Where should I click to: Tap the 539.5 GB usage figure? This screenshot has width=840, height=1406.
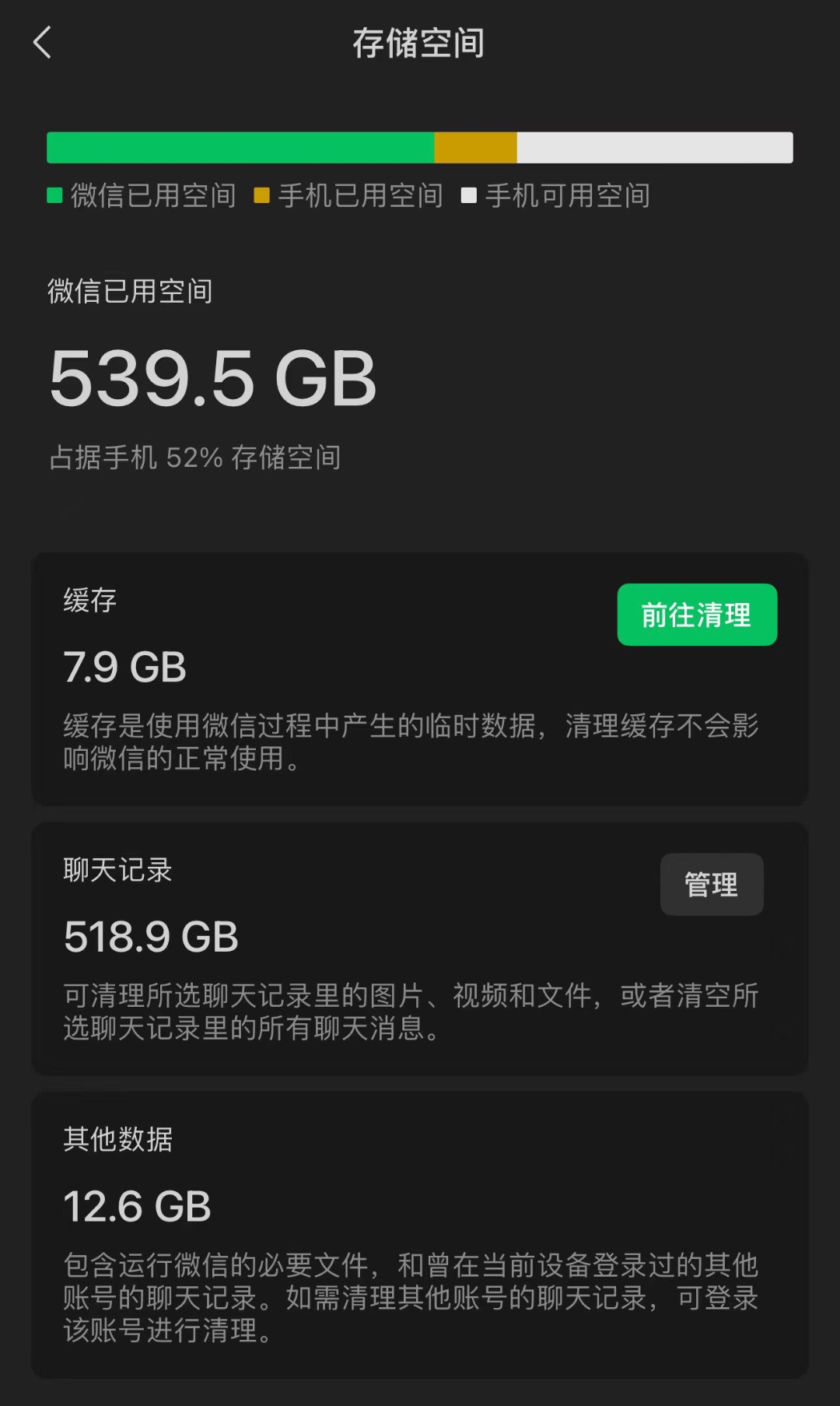(x=212, y=377)
